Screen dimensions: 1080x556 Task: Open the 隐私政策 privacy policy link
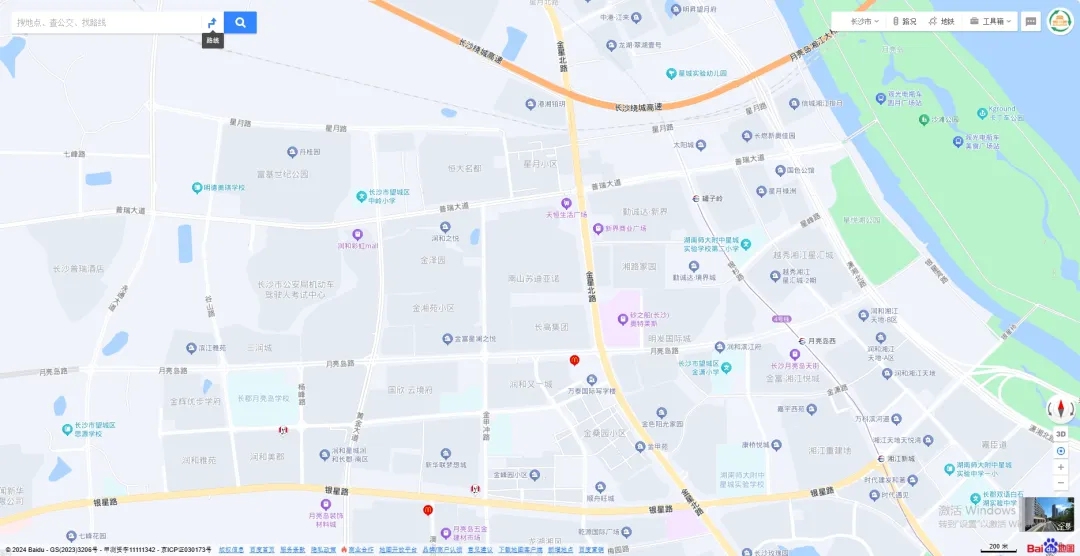[x=323, y=550]
